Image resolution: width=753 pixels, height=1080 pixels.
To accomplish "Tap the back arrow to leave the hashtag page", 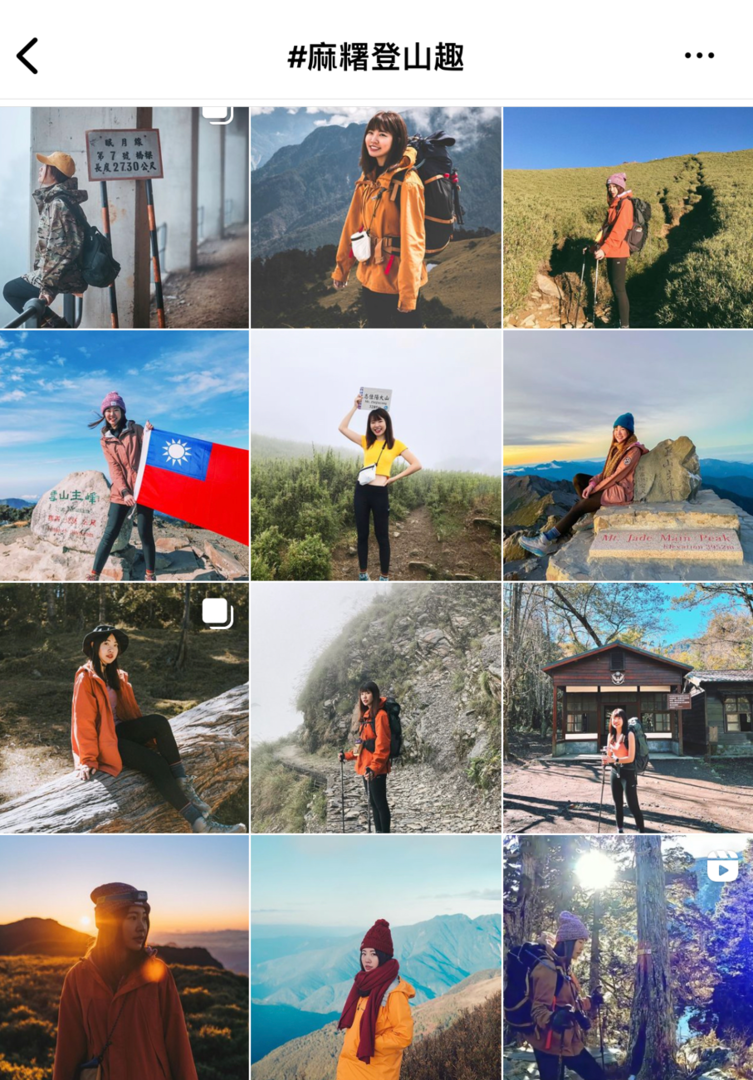I will (x=26, y=55).
